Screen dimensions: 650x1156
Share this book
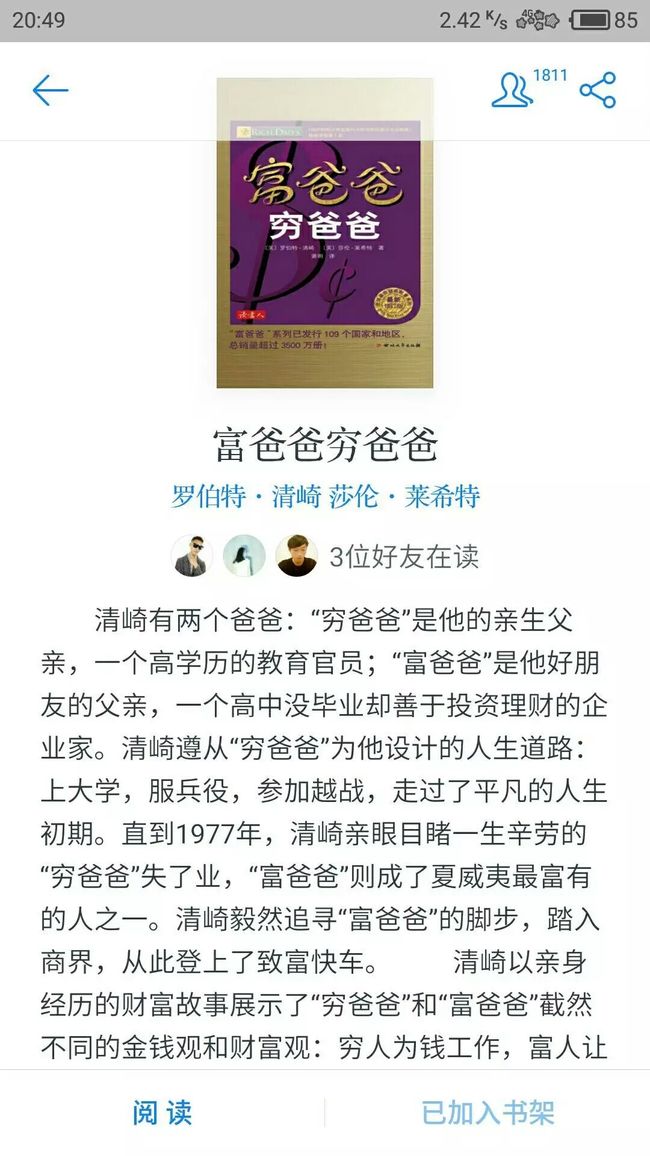[598, 90]
